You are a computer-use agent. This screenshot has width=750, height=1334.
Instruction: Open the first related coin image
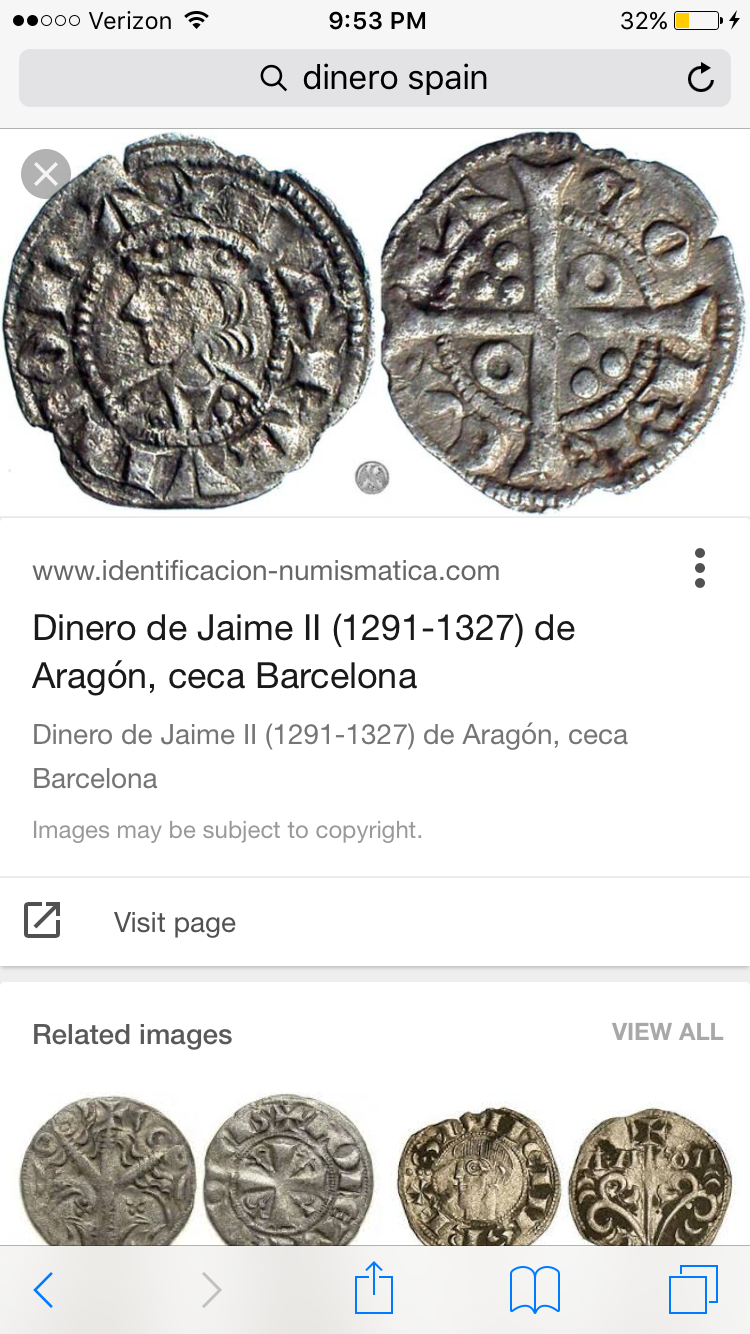pyautogui.click(x=197, y=1170)
